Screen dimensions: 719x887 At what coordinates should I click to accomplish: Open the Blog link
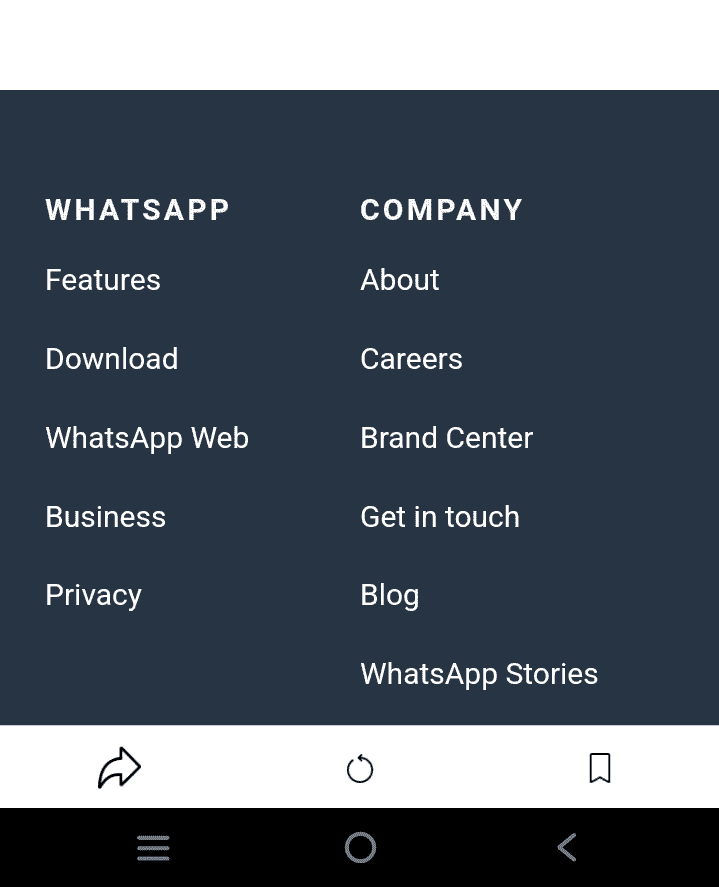click(x=389, y=595)
